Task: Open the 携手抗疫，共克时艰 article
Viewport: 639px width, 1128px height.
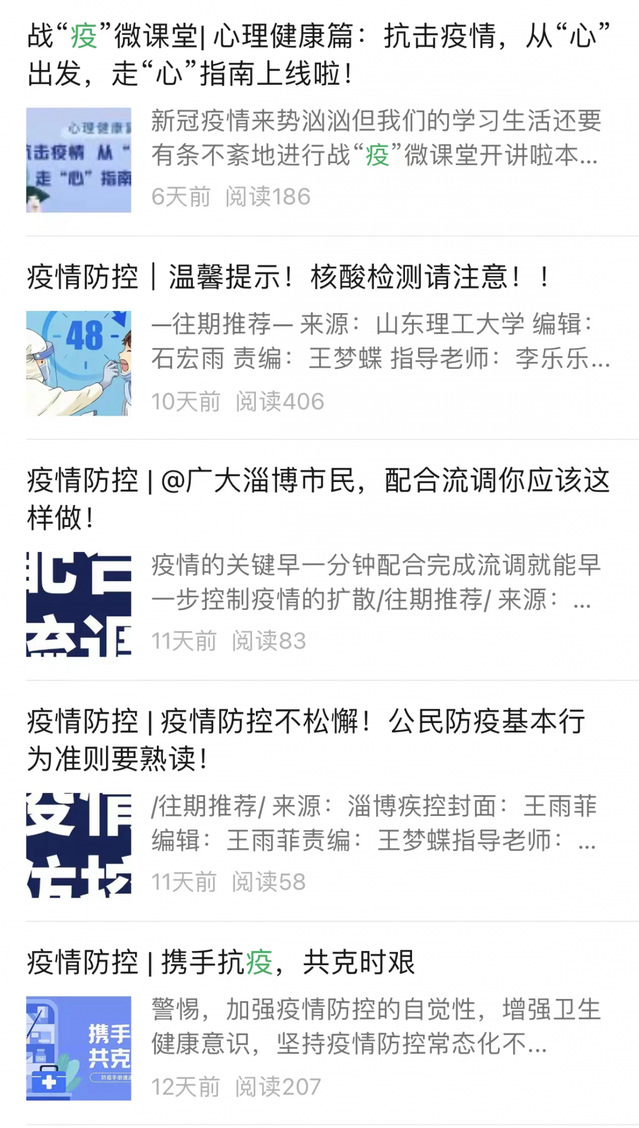Action: tap(220, 962)
